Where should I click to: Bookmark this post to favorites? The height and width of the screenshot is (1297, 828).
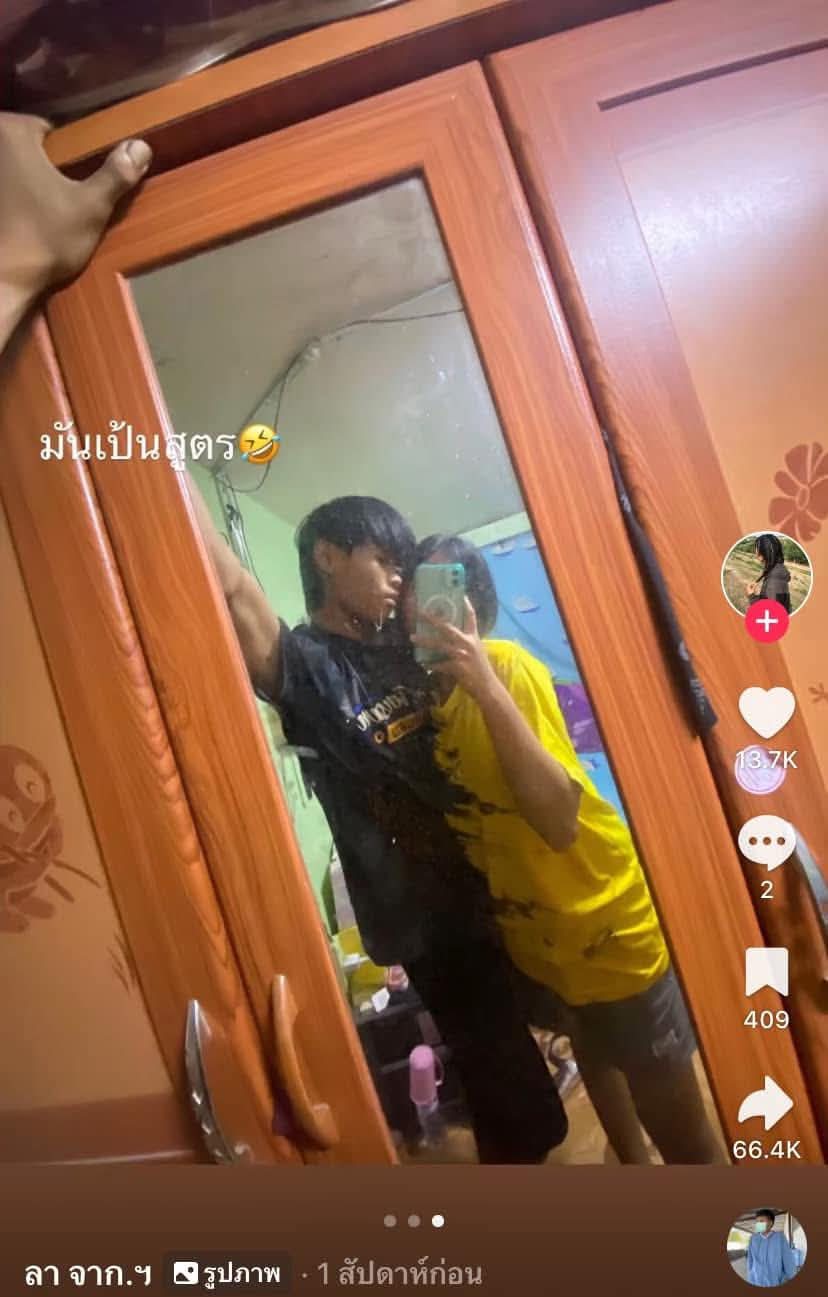766,972
